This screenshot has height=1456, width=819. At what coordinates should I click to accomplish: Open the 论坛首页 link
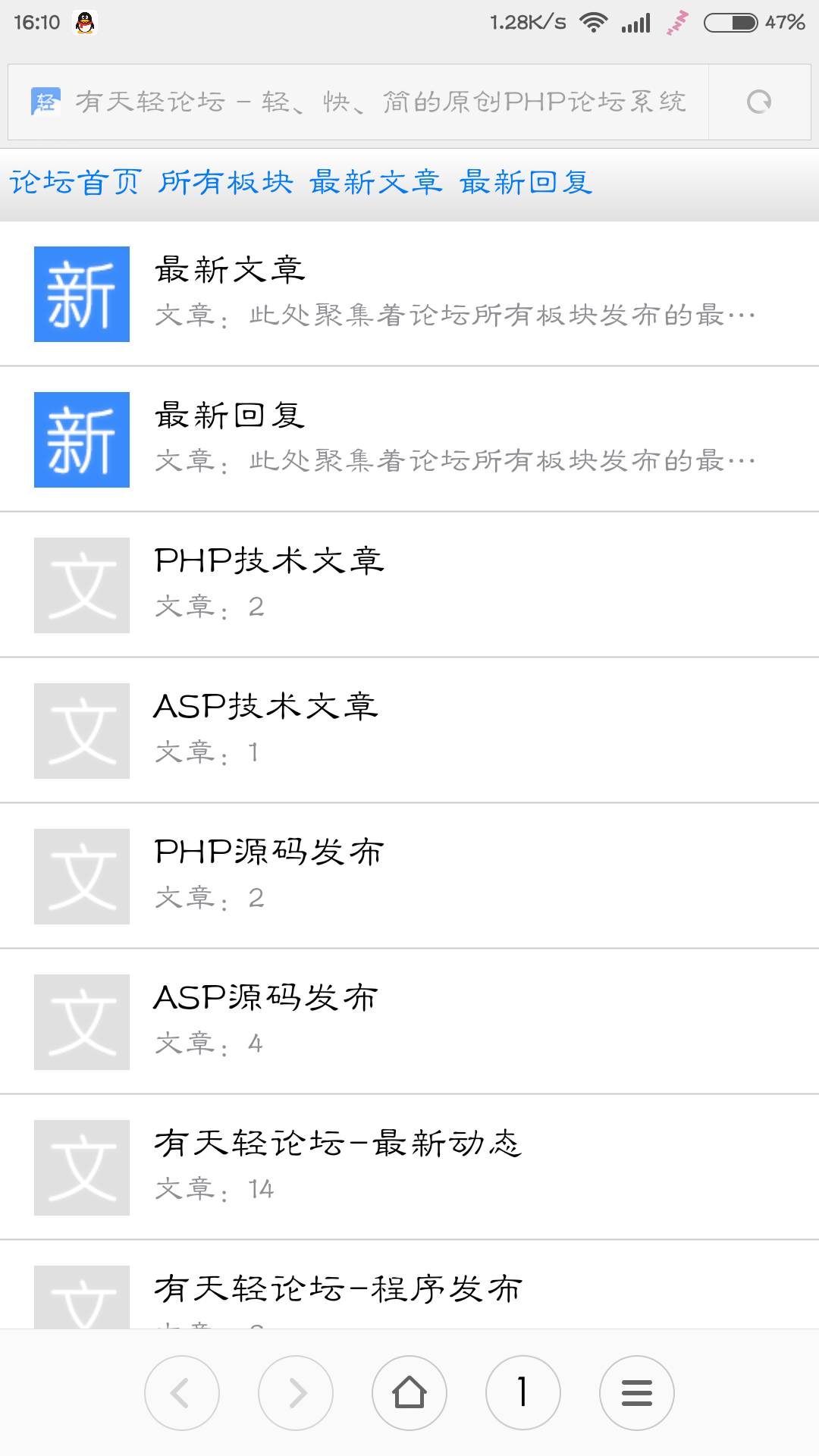point(75,183)
